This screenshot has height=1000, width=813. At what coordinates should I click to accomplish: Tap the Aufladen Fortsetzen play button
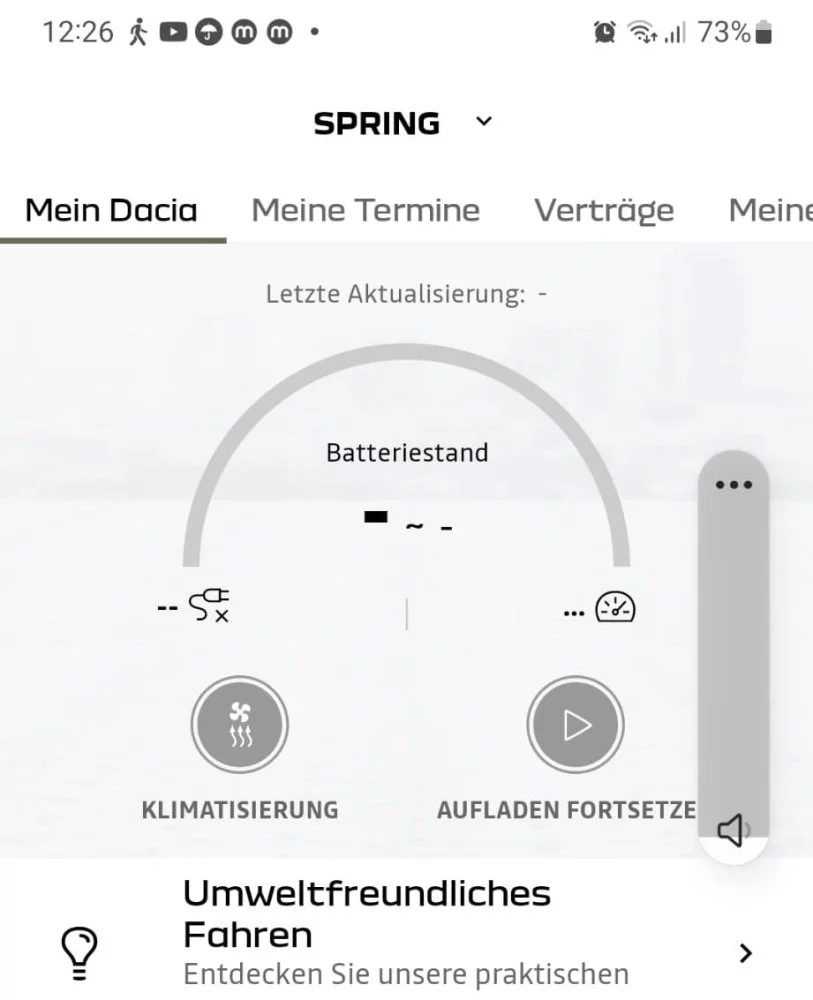pos(575,725)
